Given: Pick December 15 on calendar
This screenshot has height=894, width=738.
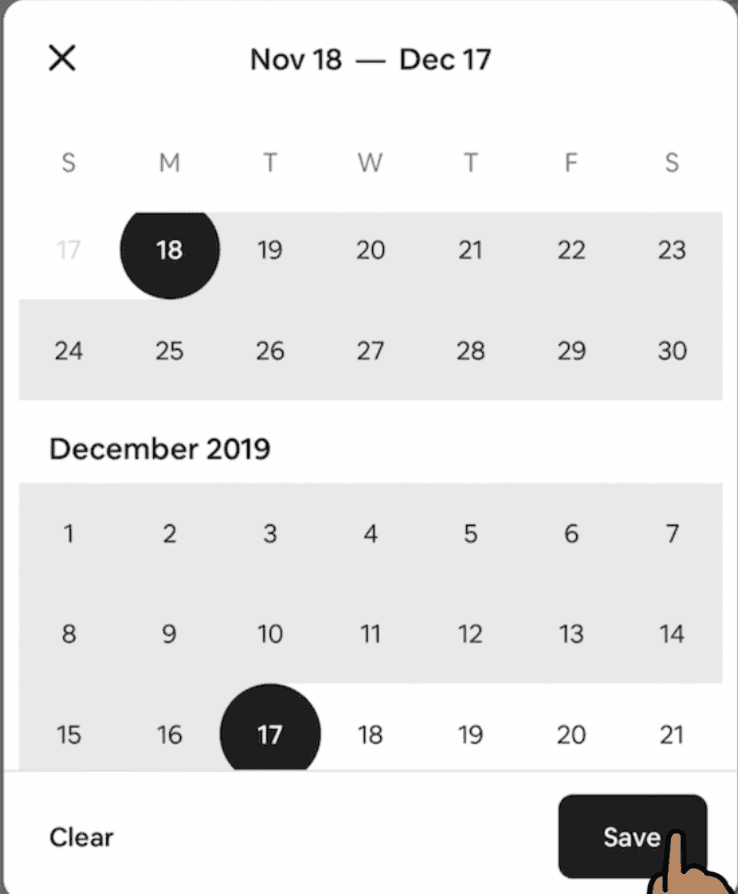Looking at the screenshot, I should coord(68,735).
